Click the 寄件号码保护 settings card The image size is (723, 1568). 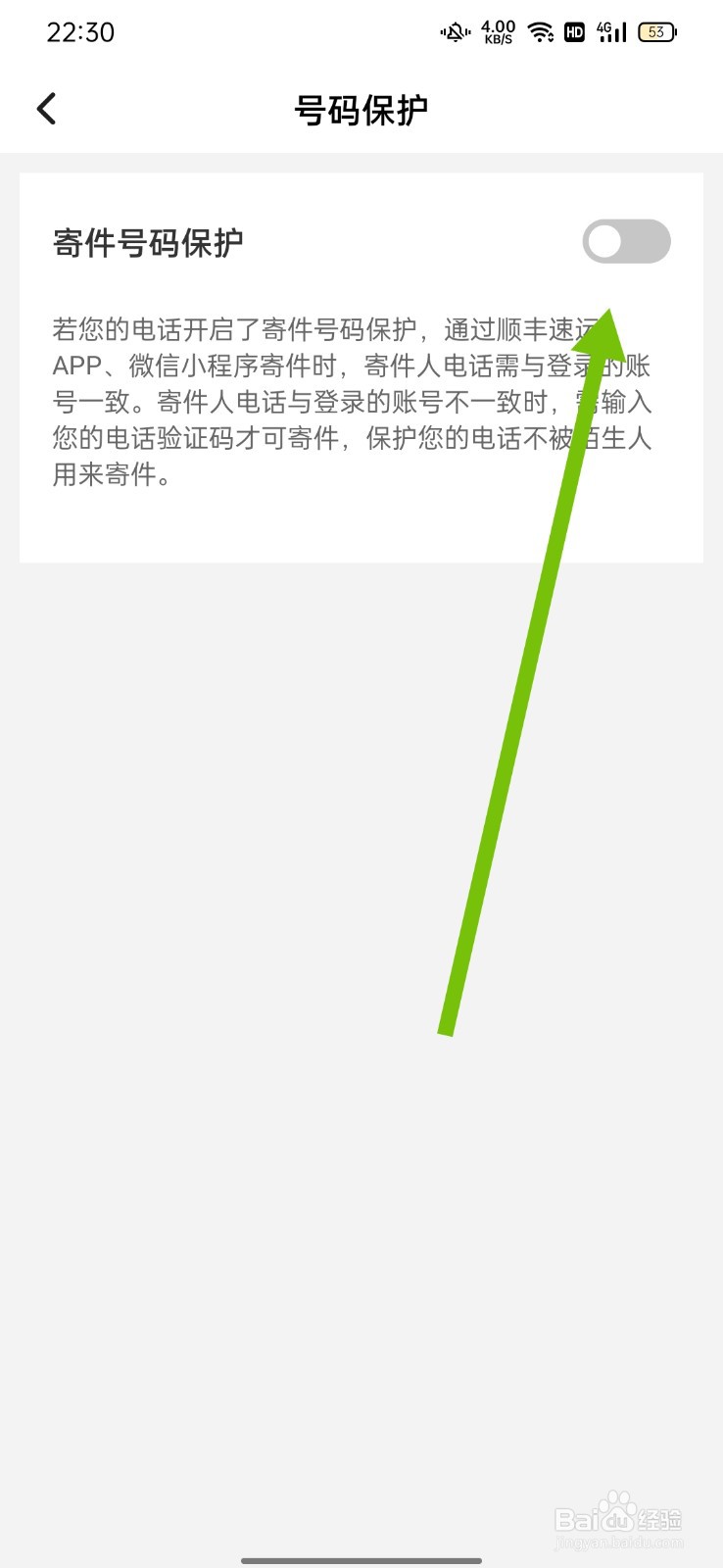(361, 363)
